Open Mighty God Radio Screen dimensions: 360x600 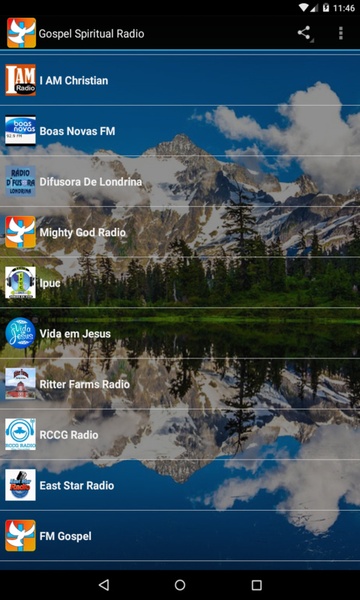[180, 232]
